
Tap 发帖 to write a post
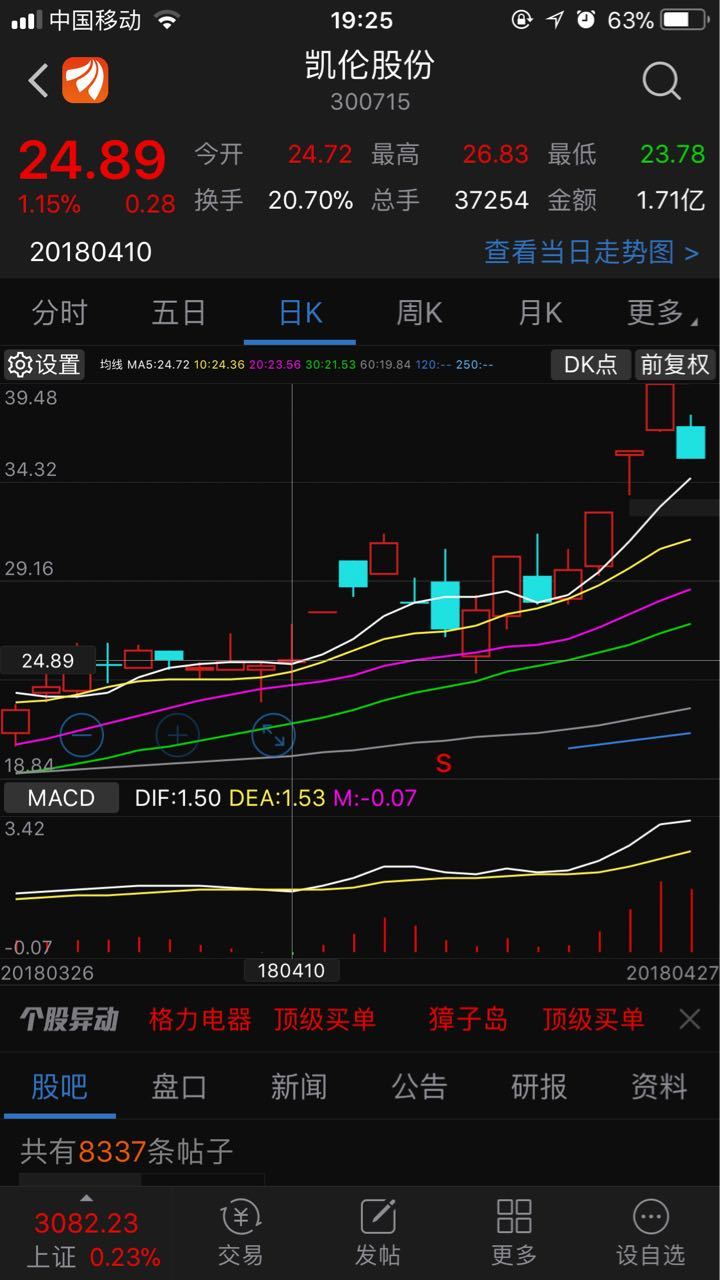click(377, 1232)
